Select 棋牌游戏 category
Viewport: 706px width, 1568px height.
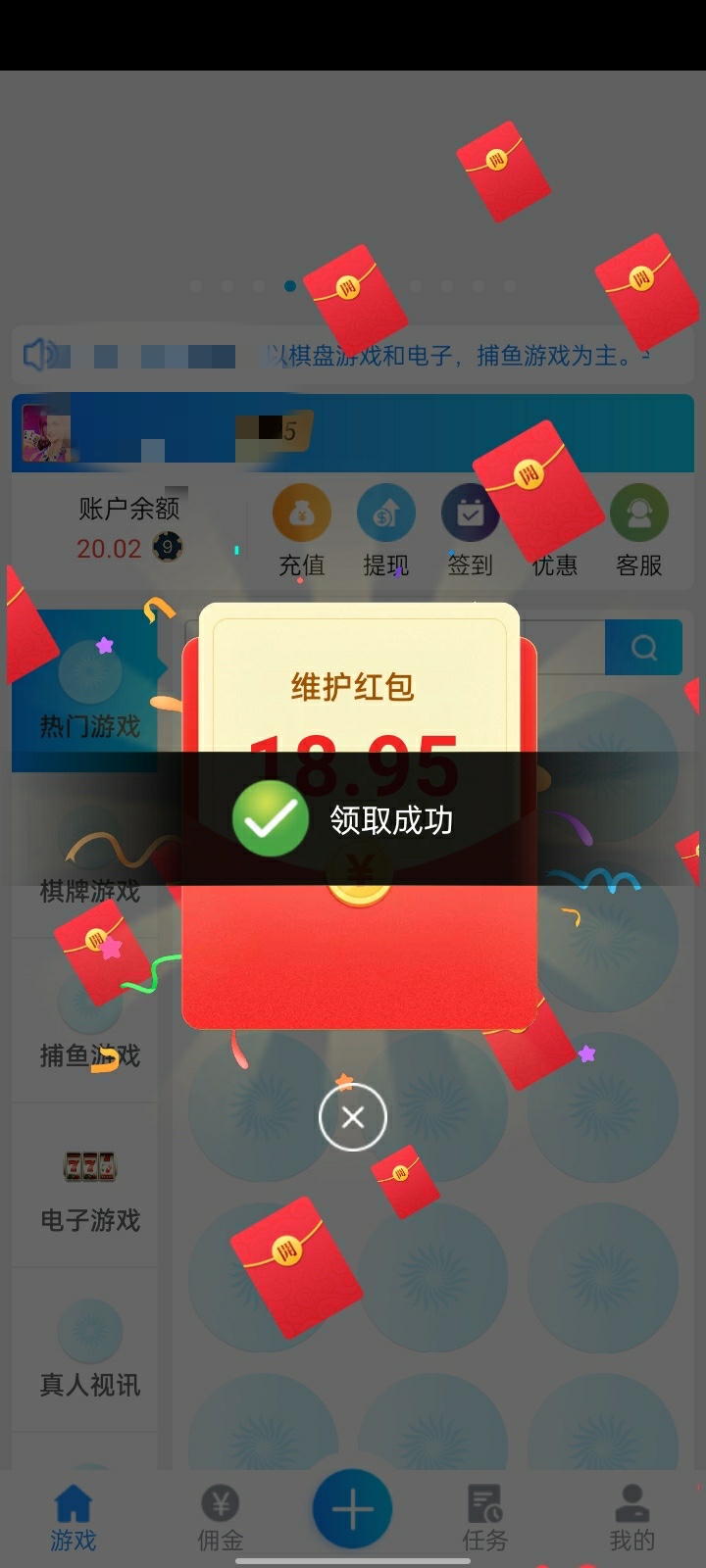pyautogui.click(x=89, y=862)
